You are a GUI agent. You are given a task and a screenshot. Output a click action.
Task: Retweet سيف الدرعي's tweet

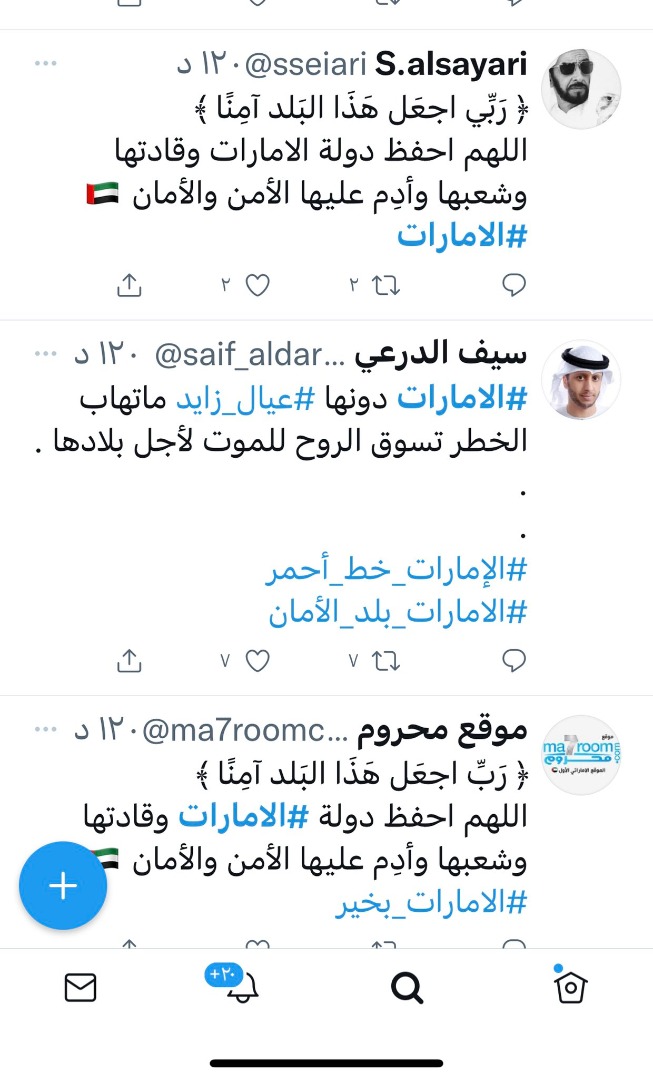click(386, 661)
